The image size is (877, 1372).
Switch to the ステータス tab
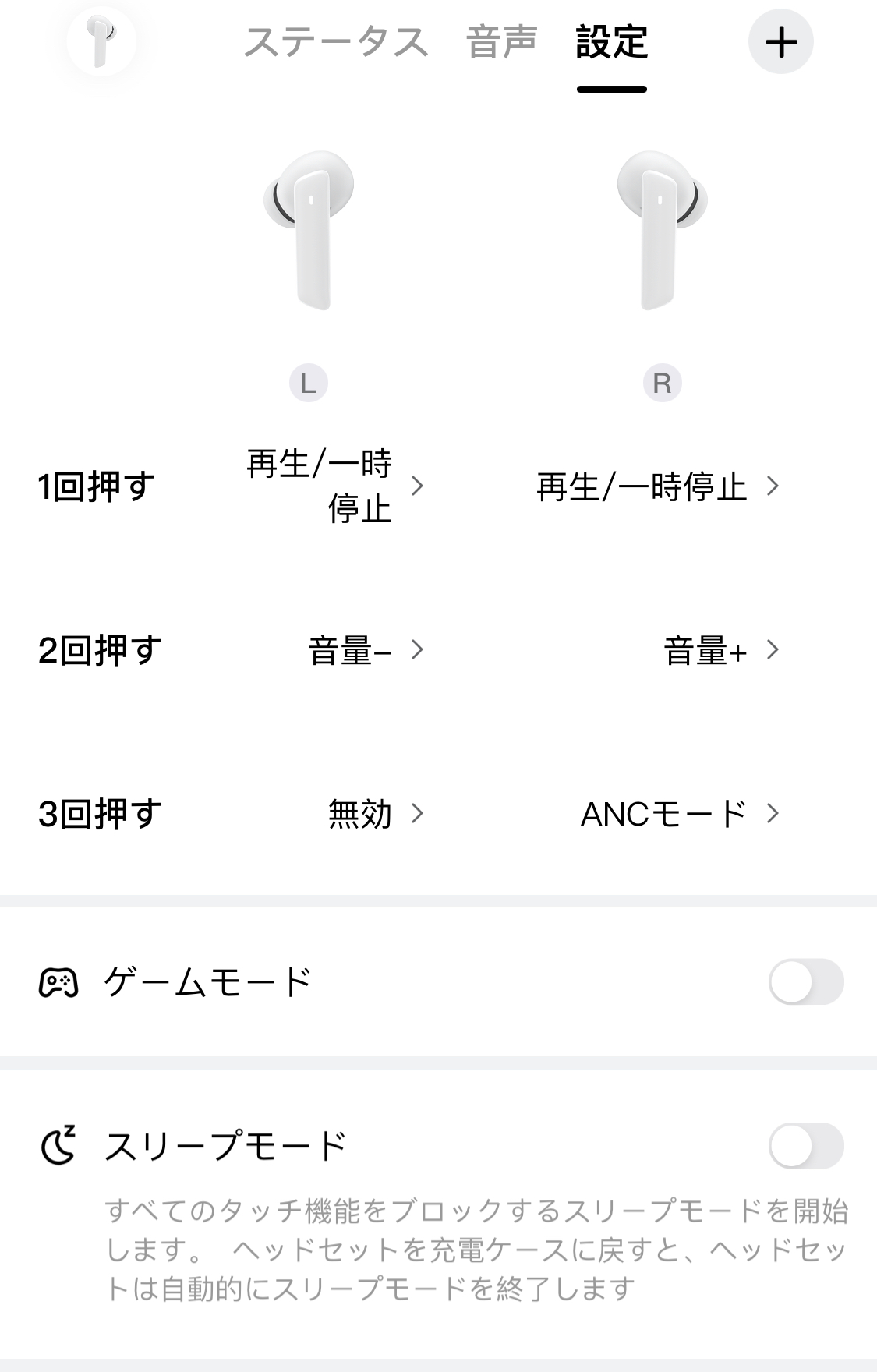point(336,42)
